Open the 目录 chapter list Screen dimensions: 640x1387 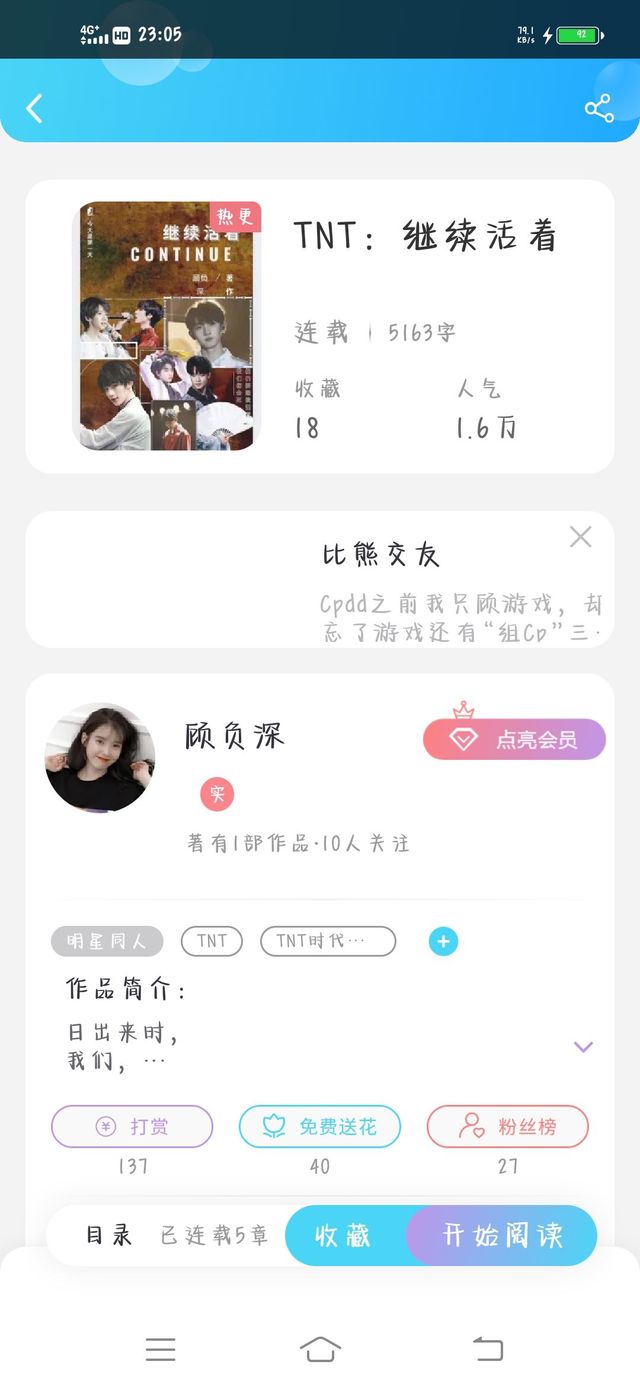click(109, 1235)
